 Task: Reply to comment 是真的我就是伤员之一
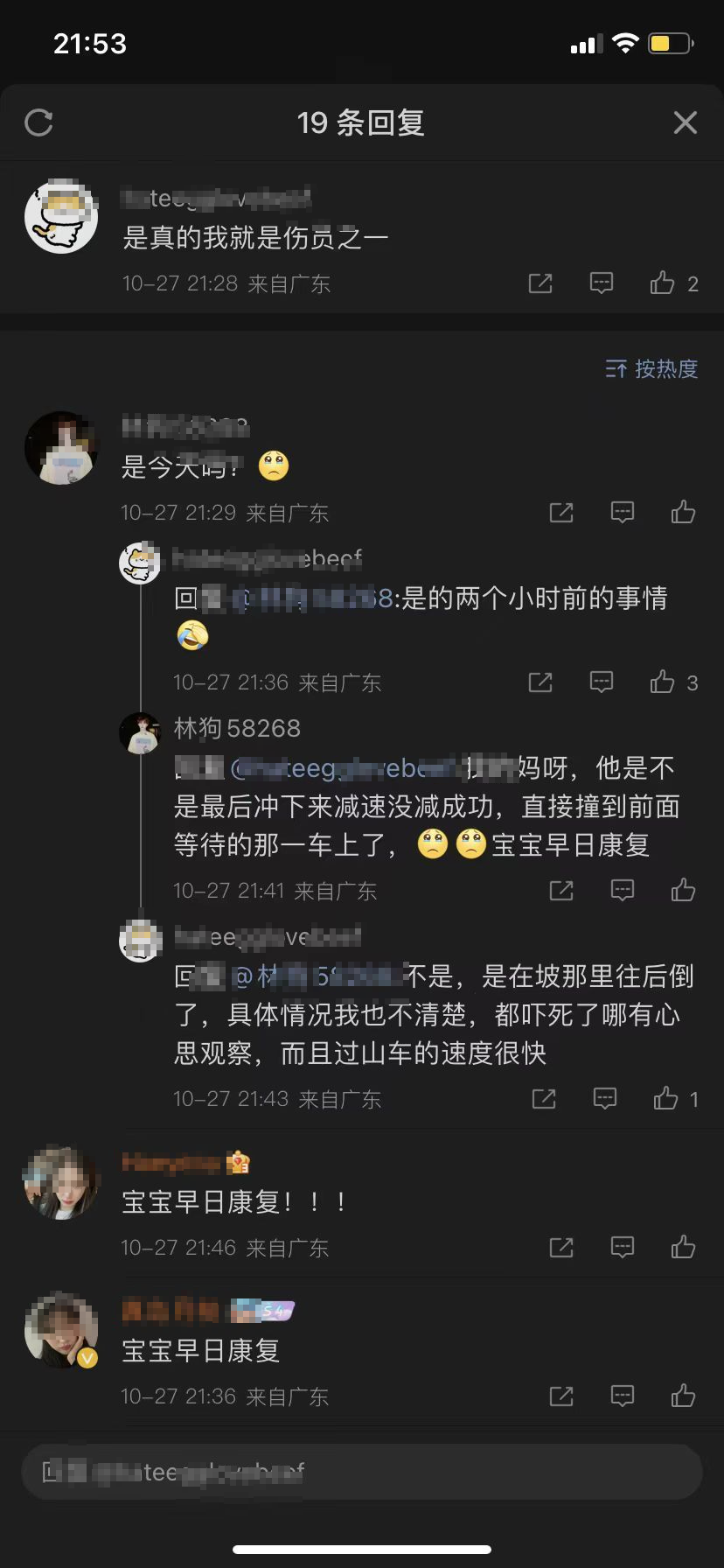(x=602, y=283)
